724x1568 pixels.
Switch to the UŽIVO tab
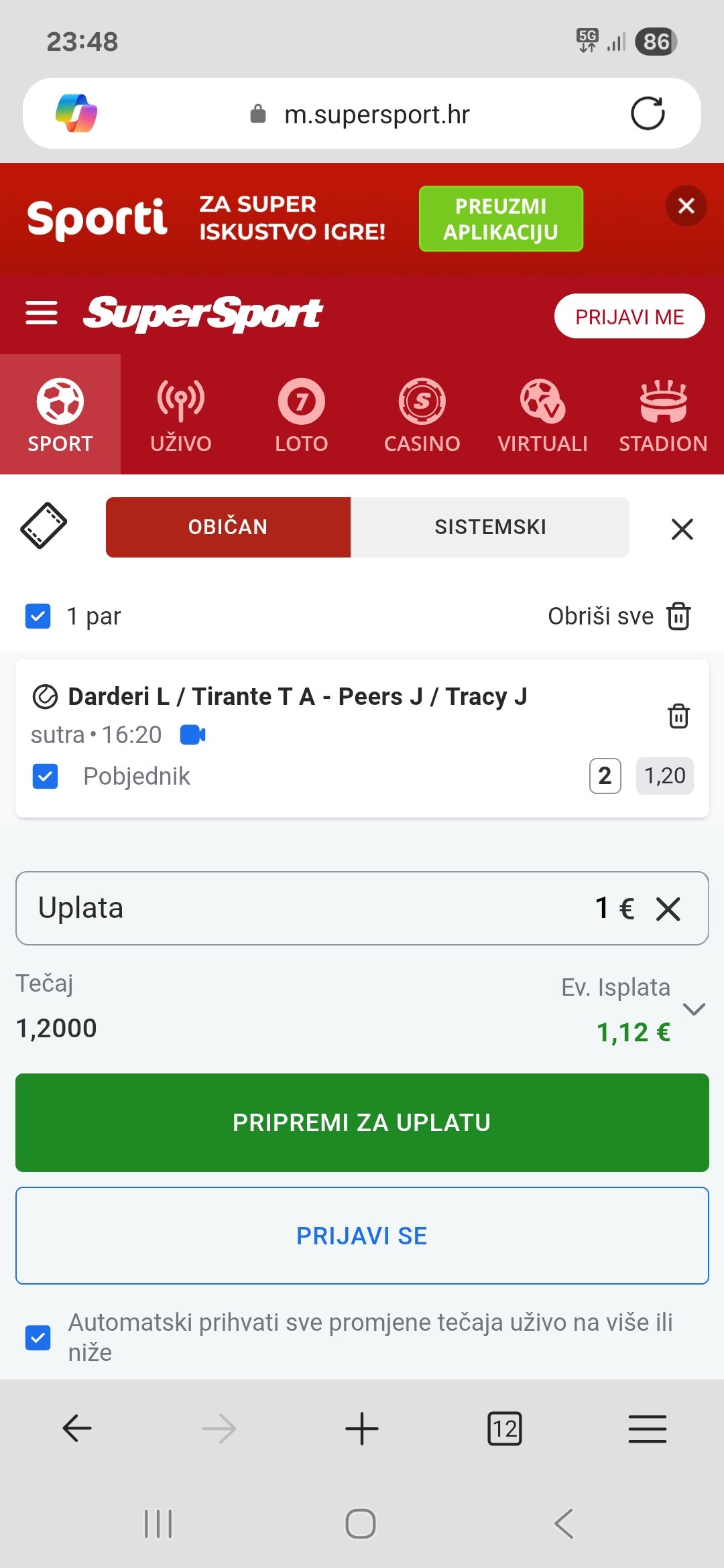(x=181, y=415)
